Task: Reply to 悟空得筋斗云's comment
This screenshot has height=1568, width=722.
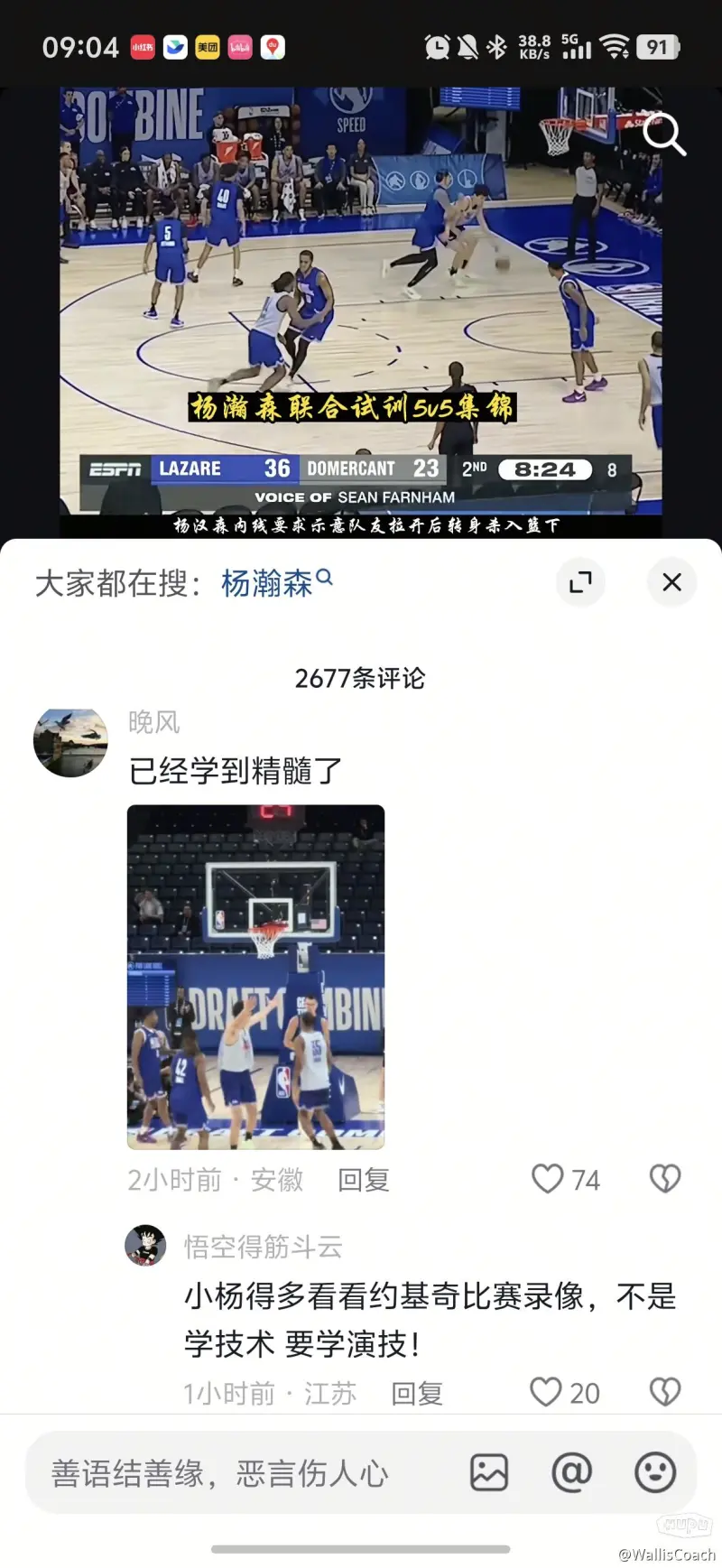Action: click(x=416, y=1393)
